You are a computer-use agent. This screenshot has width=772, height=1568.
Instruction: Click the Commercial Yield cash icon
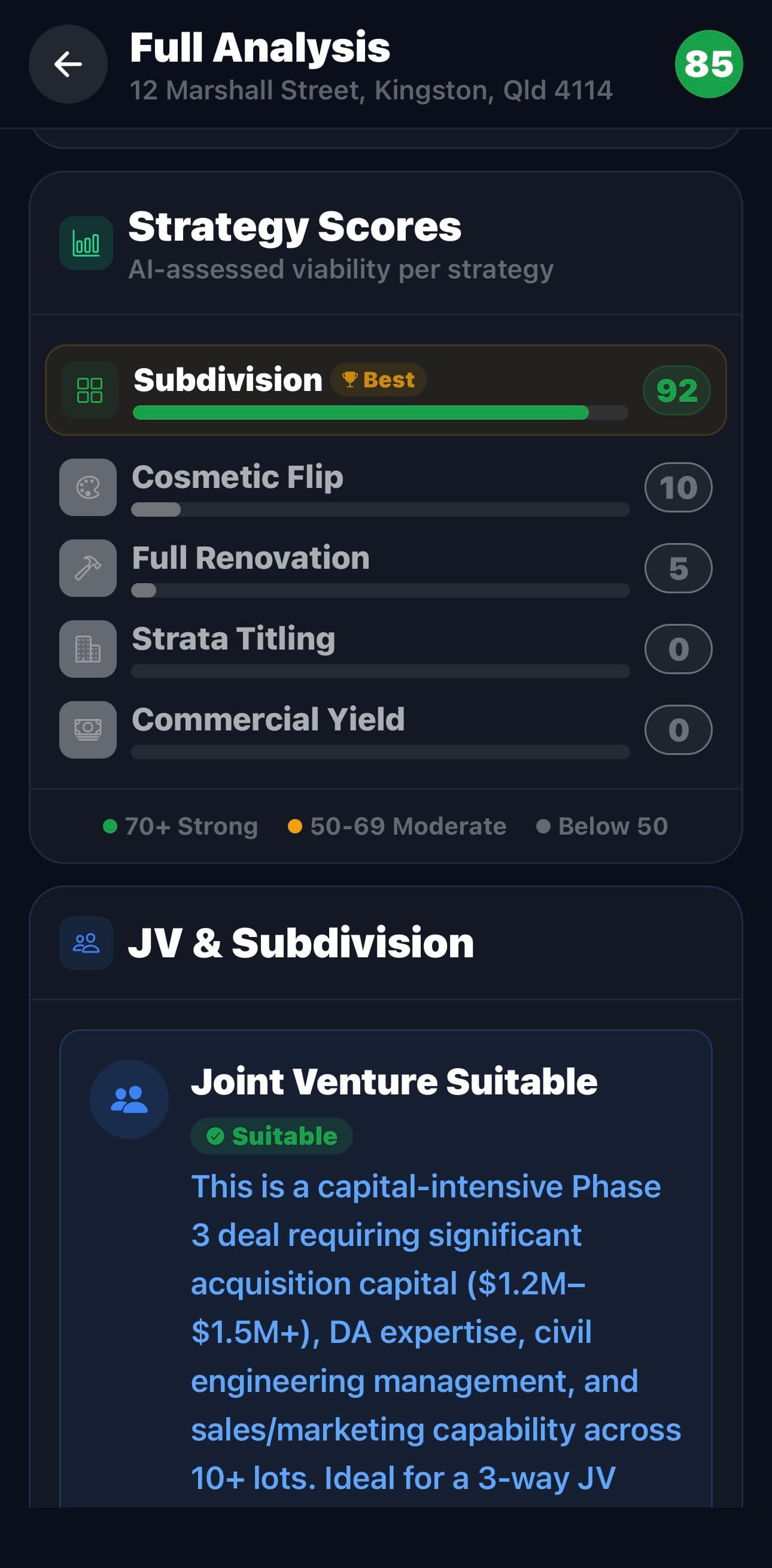click(86, 730)
